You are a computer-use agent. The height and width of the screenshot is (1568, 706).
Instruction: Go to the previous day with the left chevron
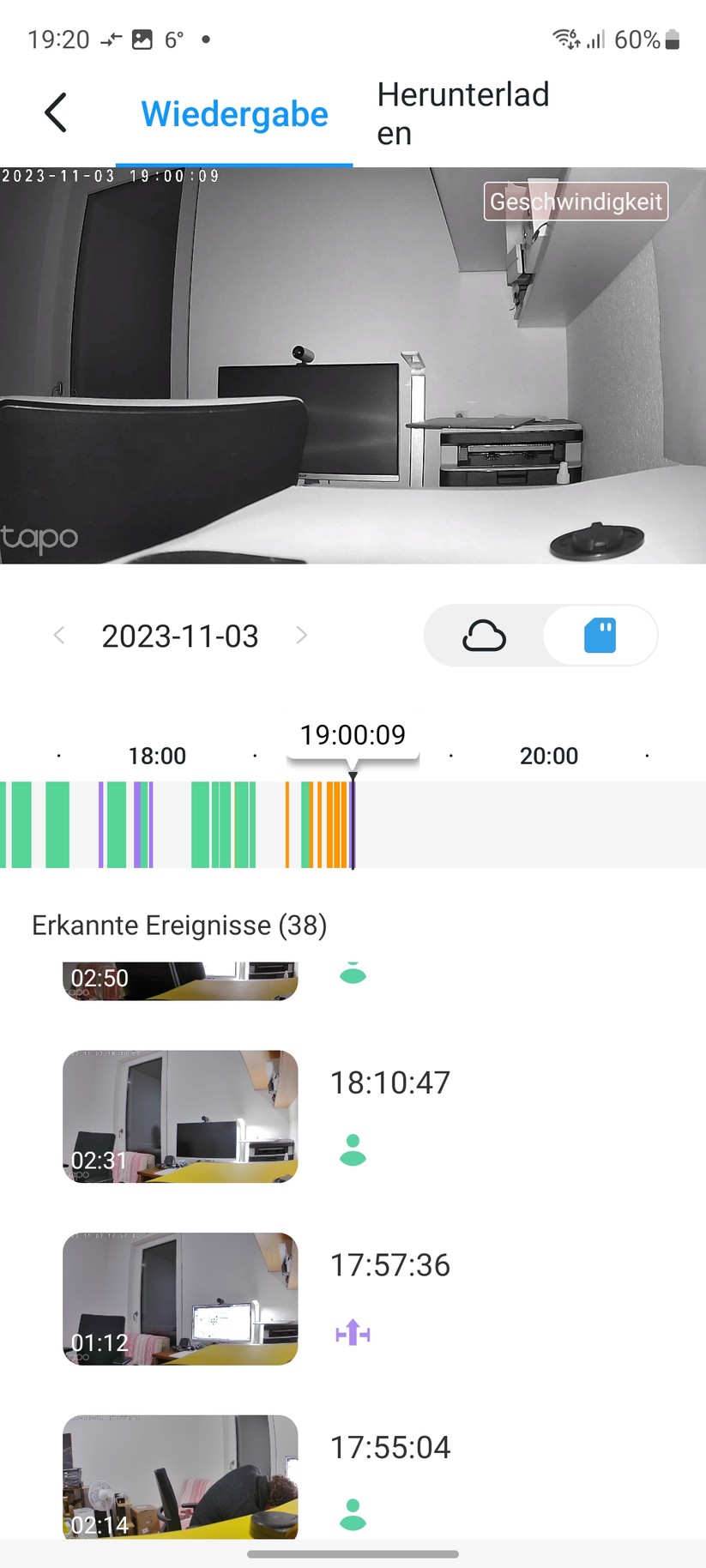pos(58,636)
